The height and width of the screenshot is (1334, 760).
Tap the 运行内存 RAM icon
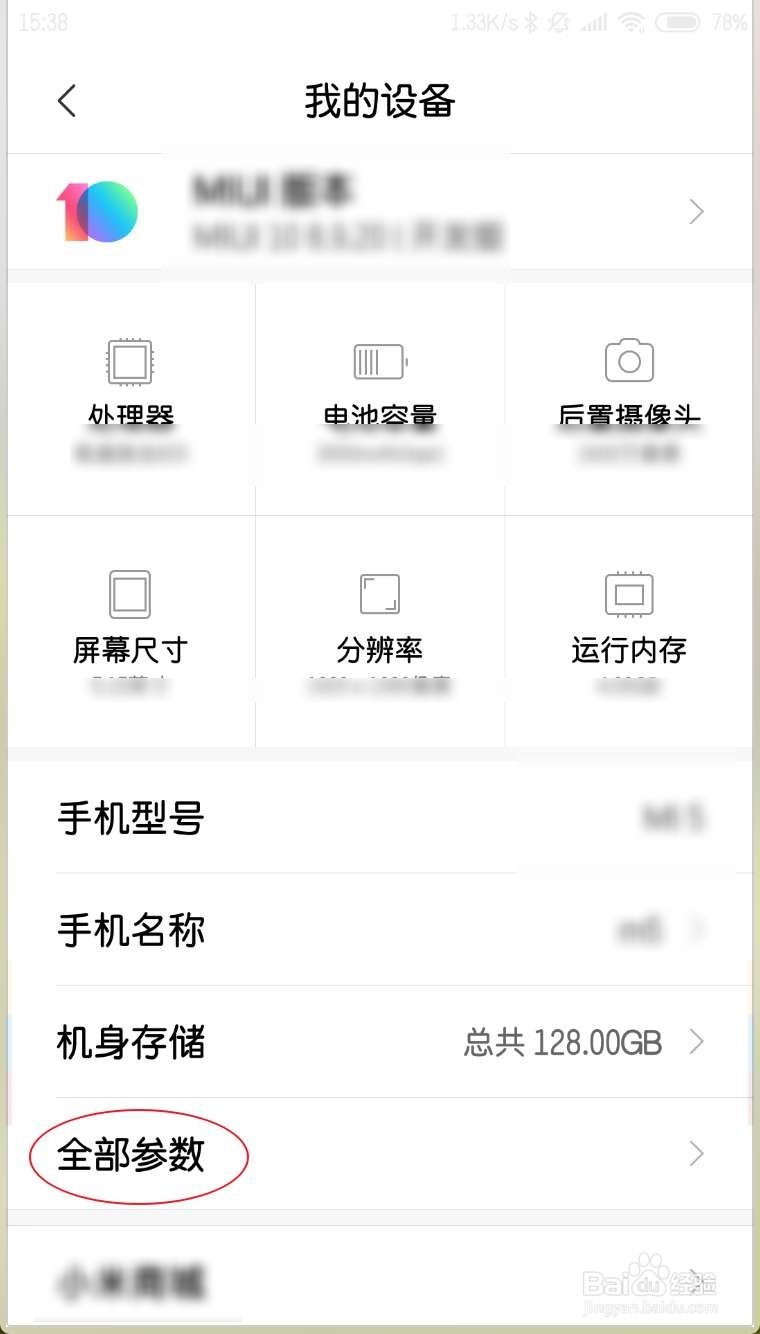(x=629, y=592)
